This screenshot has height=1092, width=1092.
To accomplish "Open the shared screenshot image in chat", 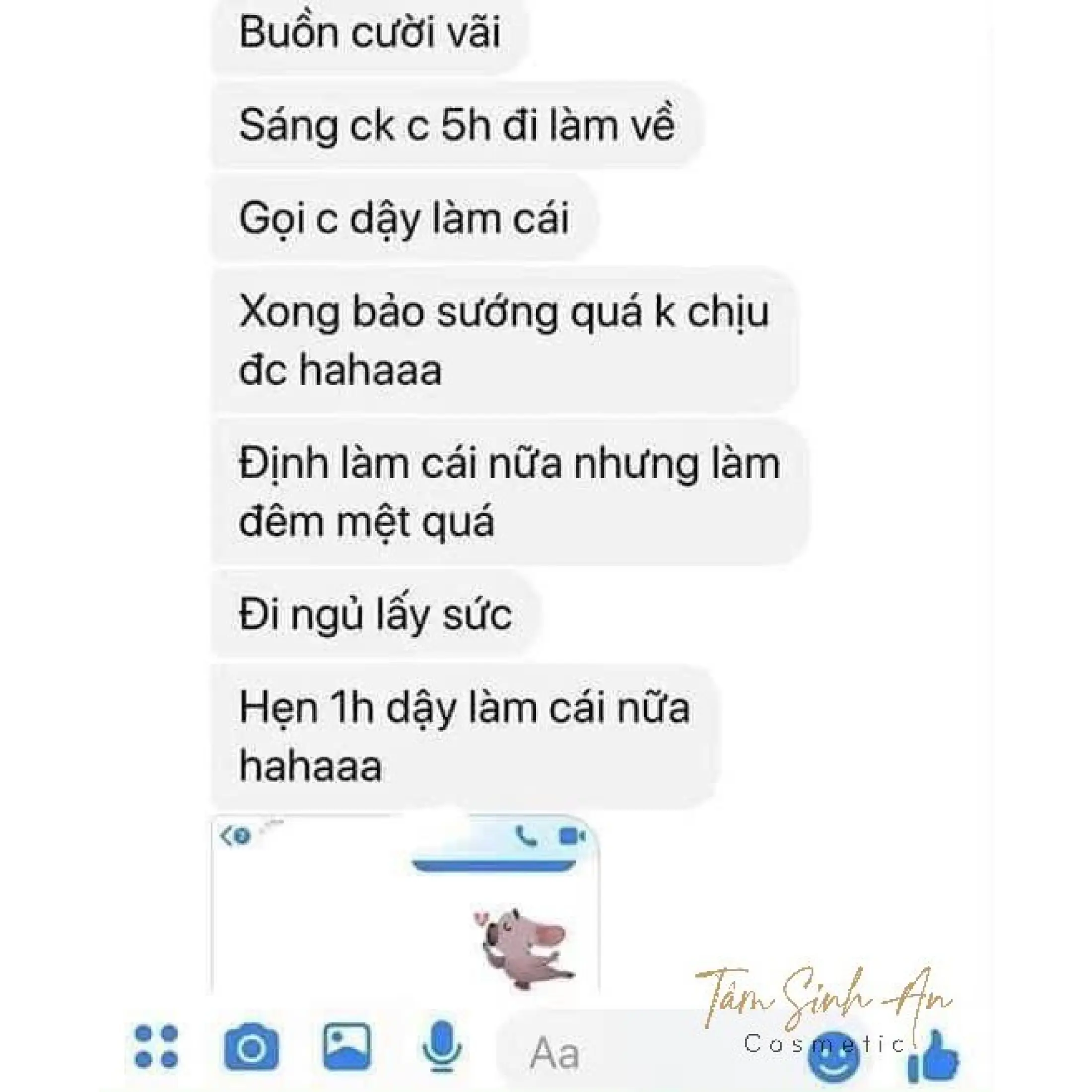I will coord(405,905).
